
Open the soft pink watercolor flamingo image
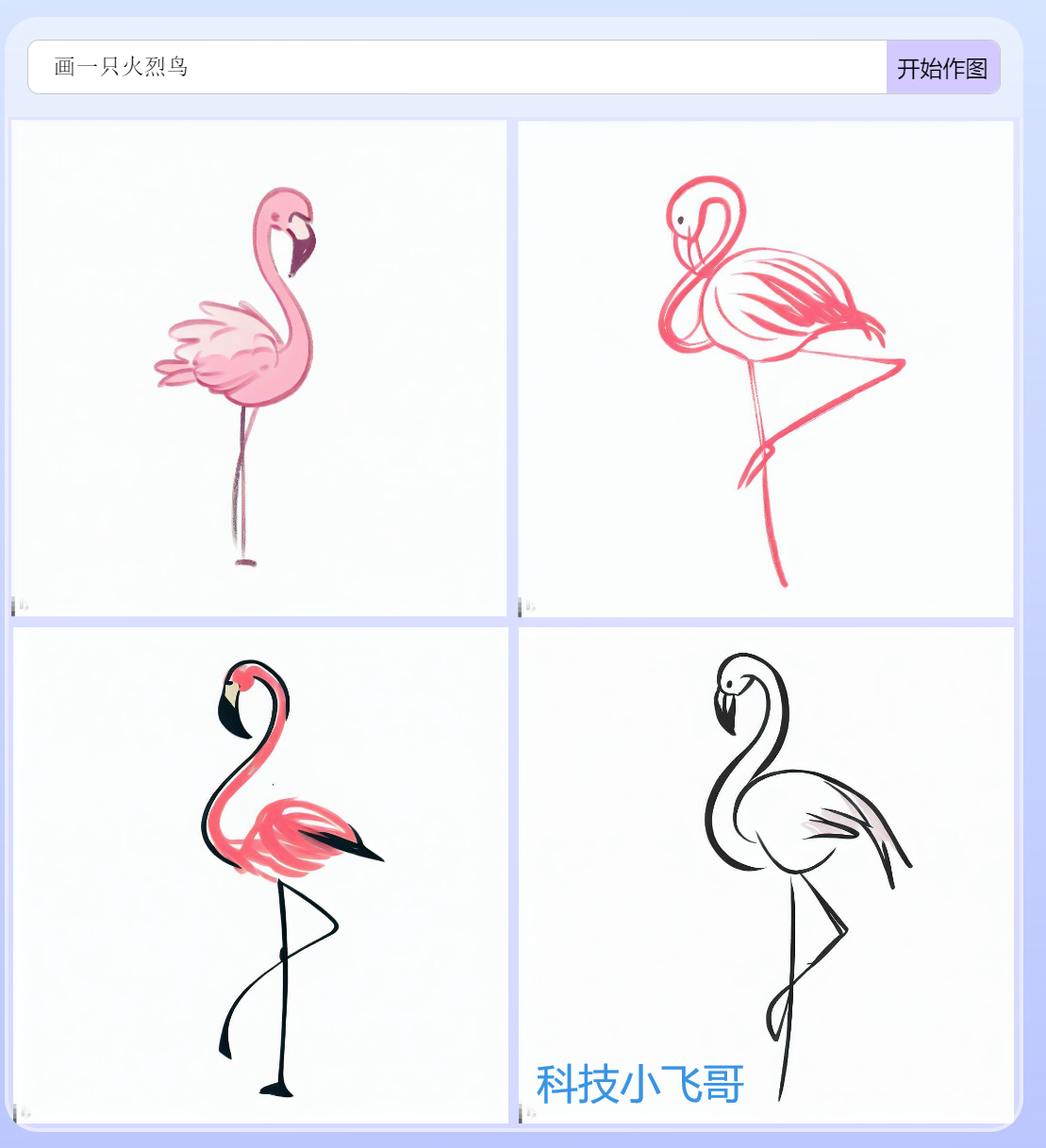[x=258, y=369]
